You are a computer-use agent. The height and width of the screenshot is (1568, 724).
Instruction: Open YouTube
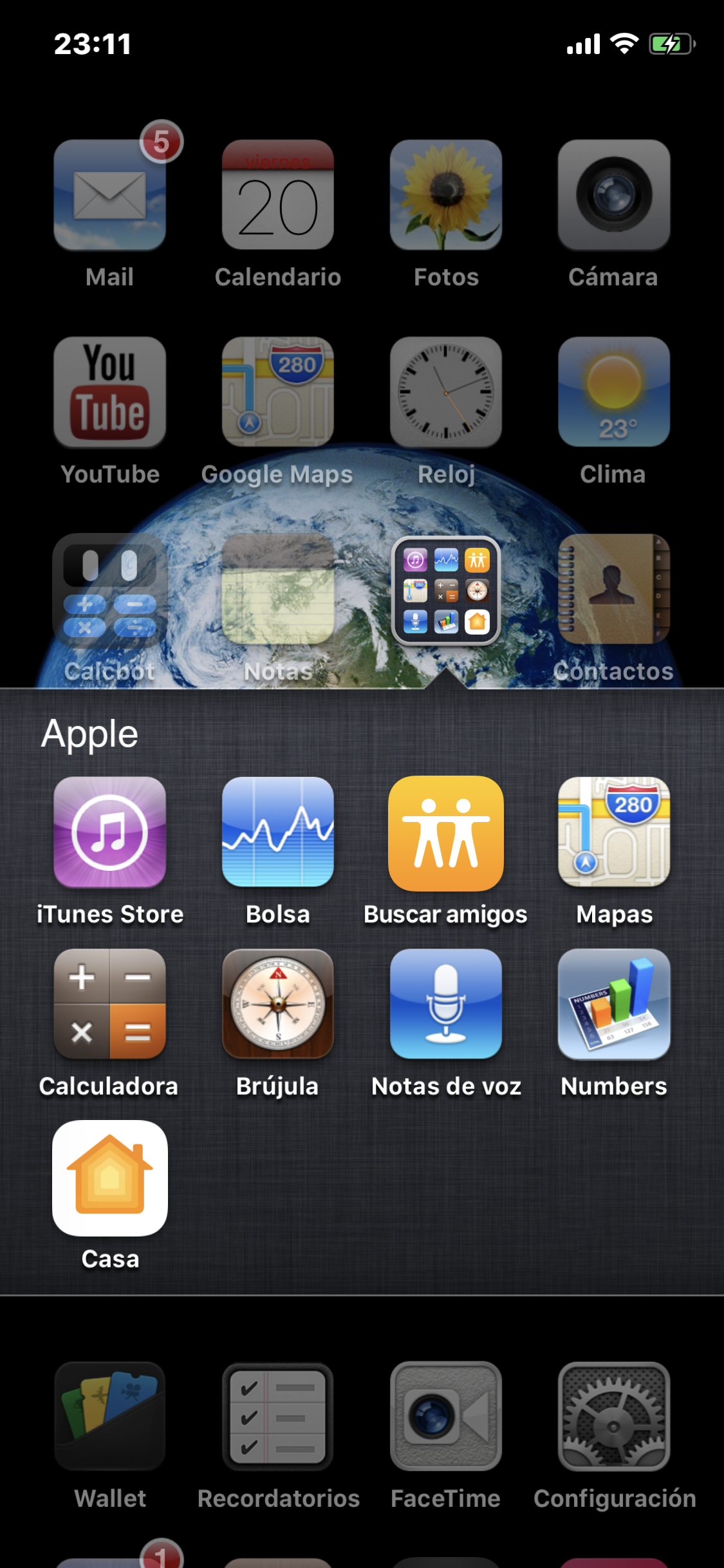click(x=109, y=392)
